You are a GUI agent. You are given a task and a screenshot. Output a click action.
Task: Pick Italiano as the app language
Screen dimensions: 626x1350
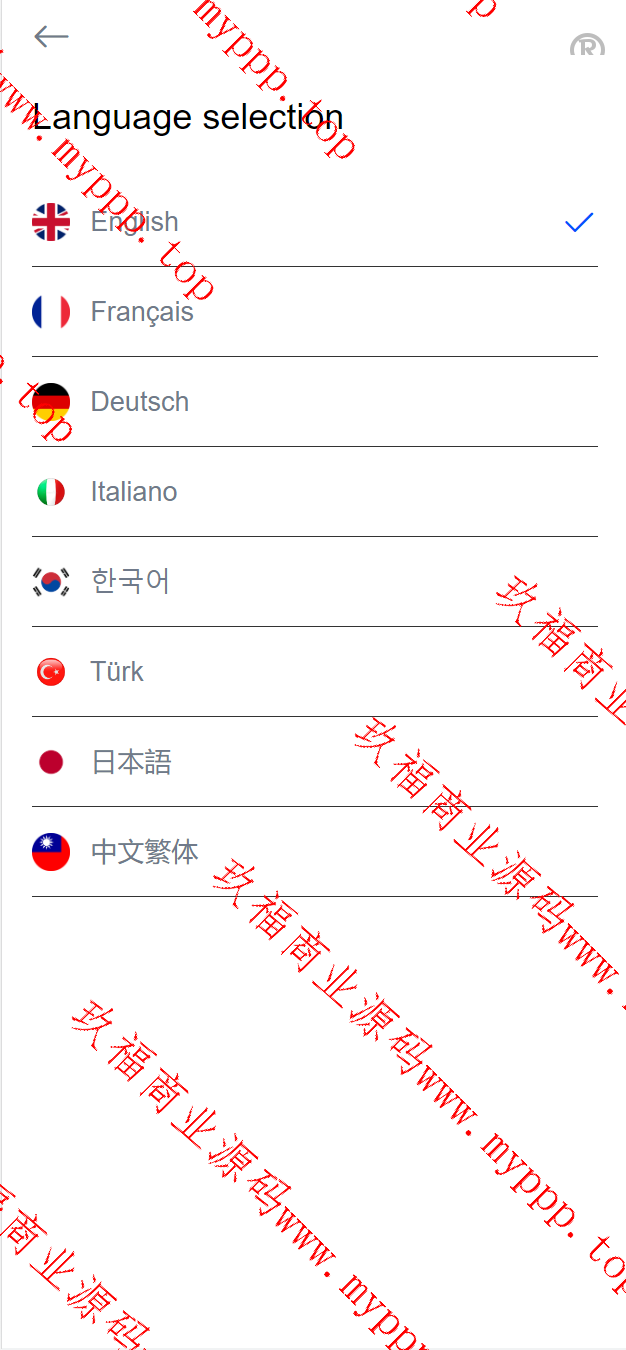pos(134,492)
